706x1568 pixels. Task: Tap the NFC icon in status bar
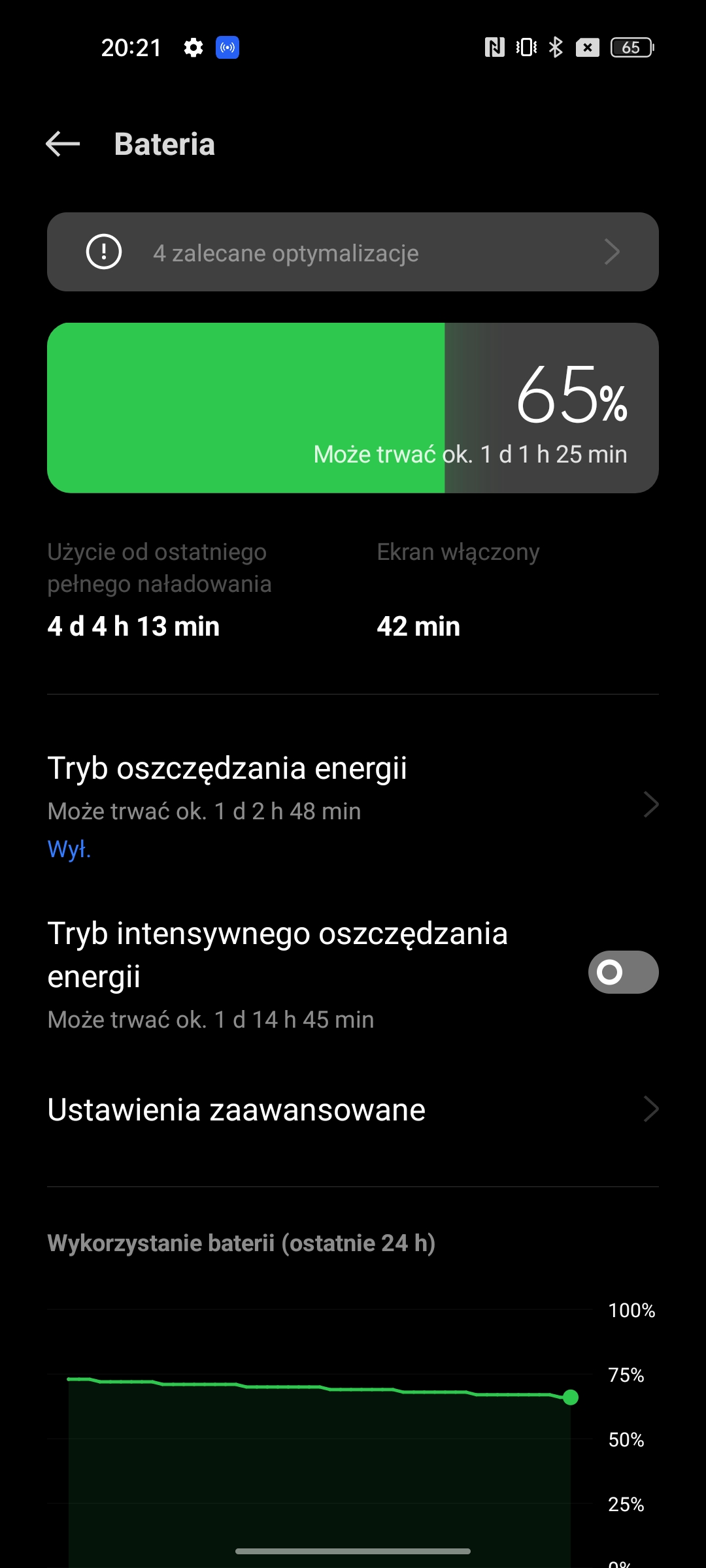[495, 48]
